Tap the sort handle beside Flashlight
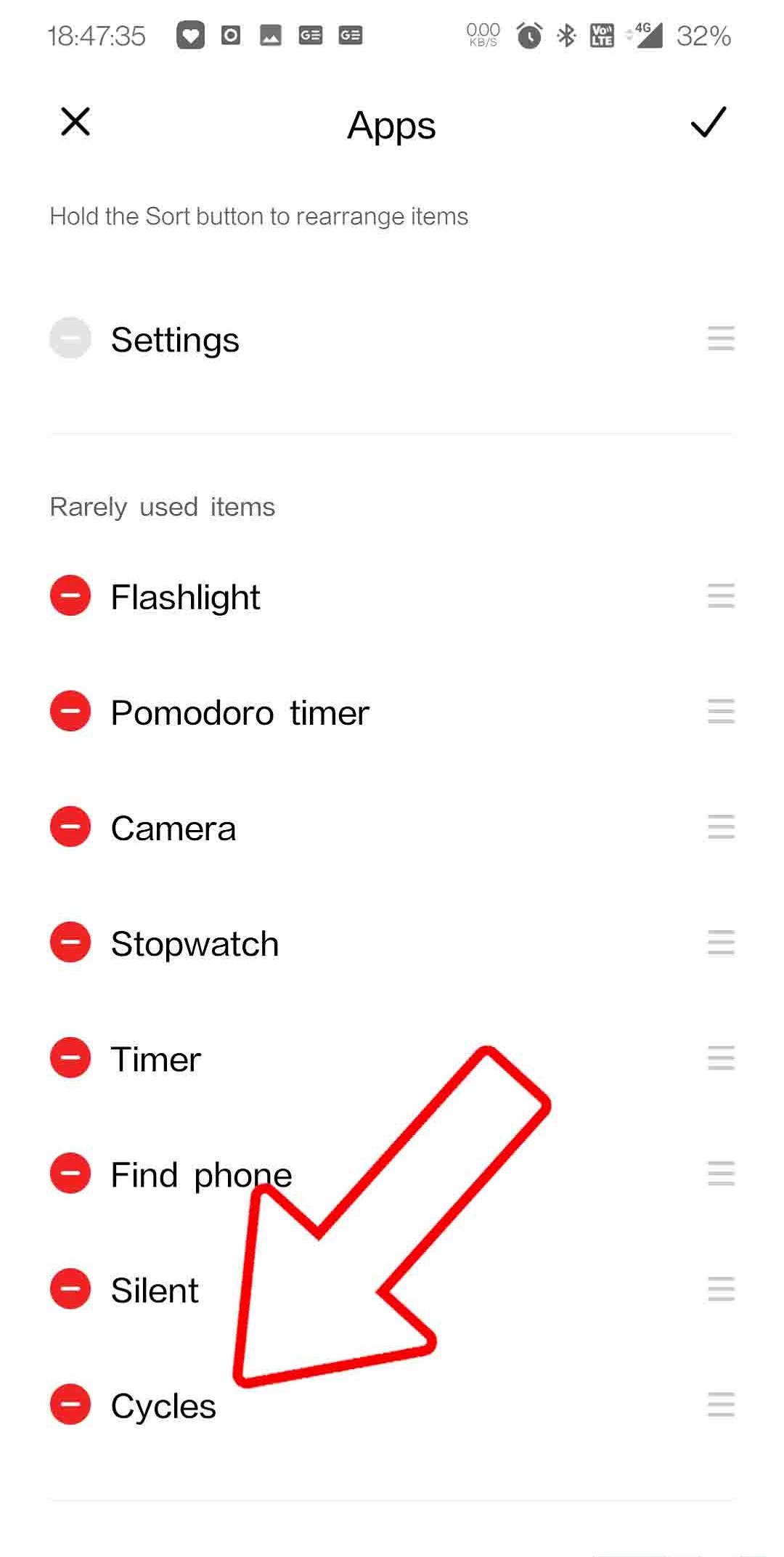Screen dimensions: 784x1557 721,595
